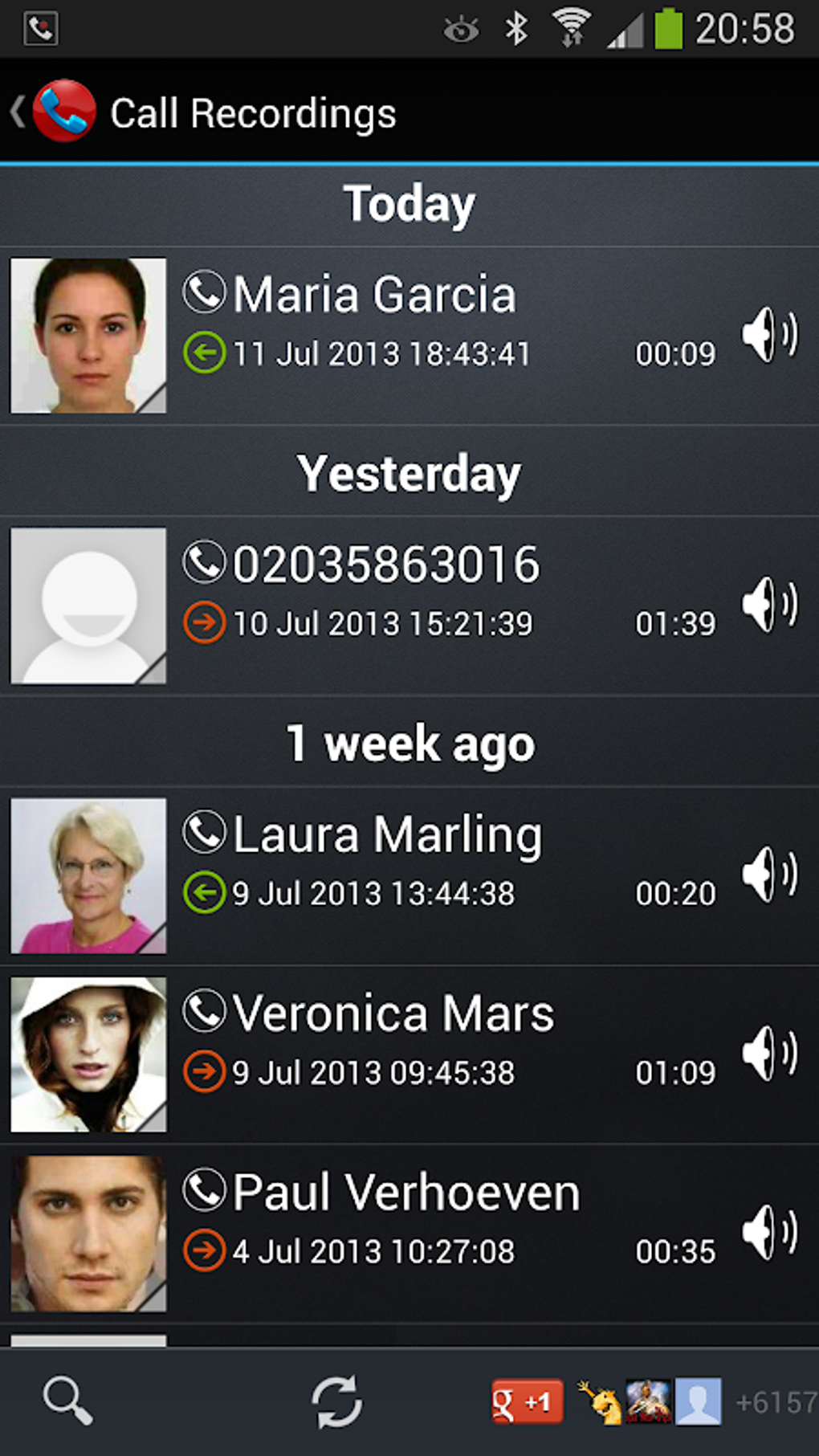Open Maria Garcia's contact photo
Viewport: 819px width, 1456px height.
pyautogui.click(x=88, y=335)
